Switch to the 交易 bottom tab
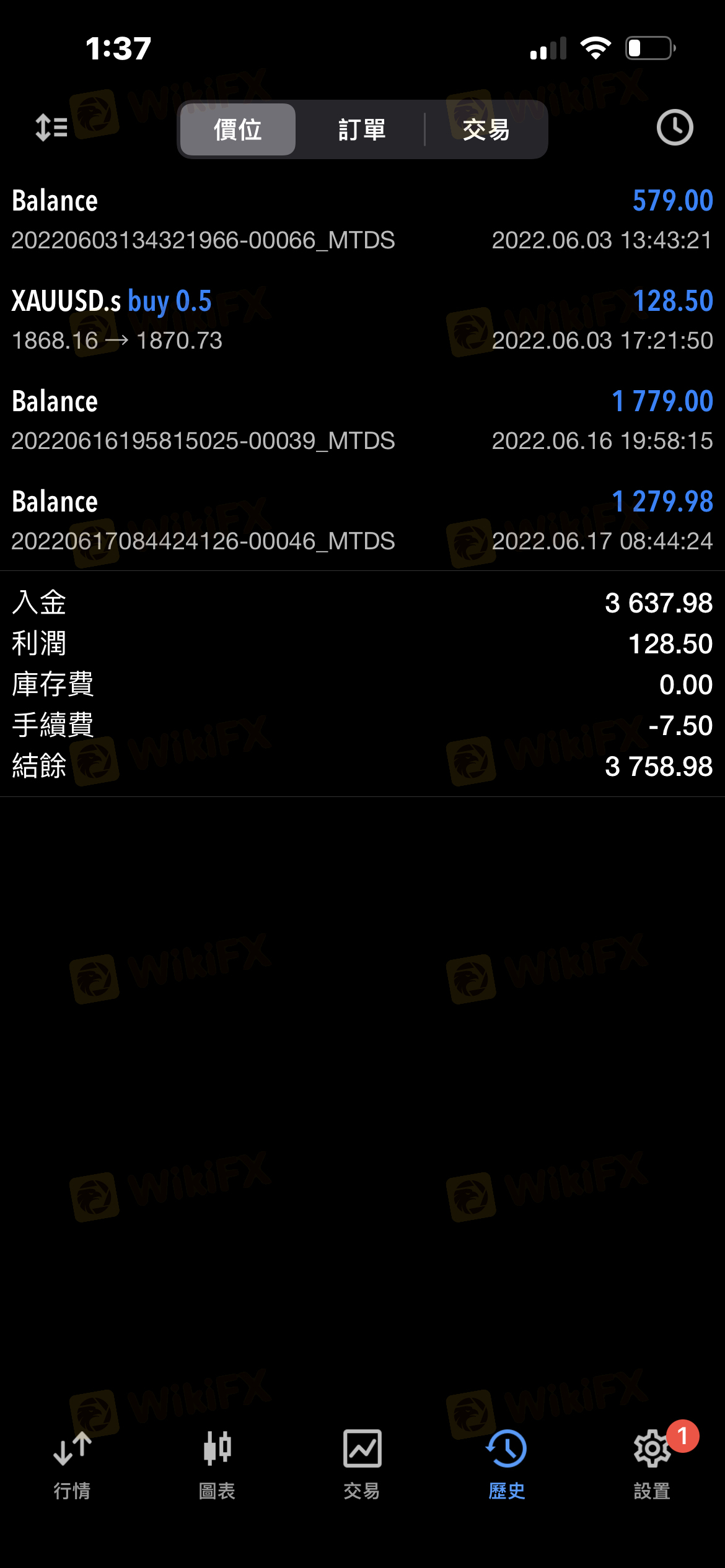Image resolution: width=725 pixels, height=1568 pixels. [362, 1465]
